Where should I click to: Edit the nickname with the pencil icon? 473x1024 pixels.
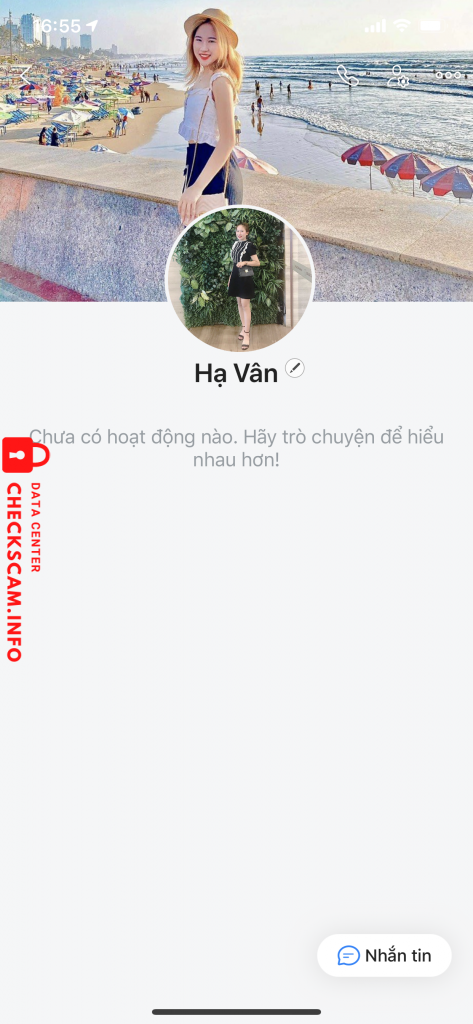click(295, 369)
